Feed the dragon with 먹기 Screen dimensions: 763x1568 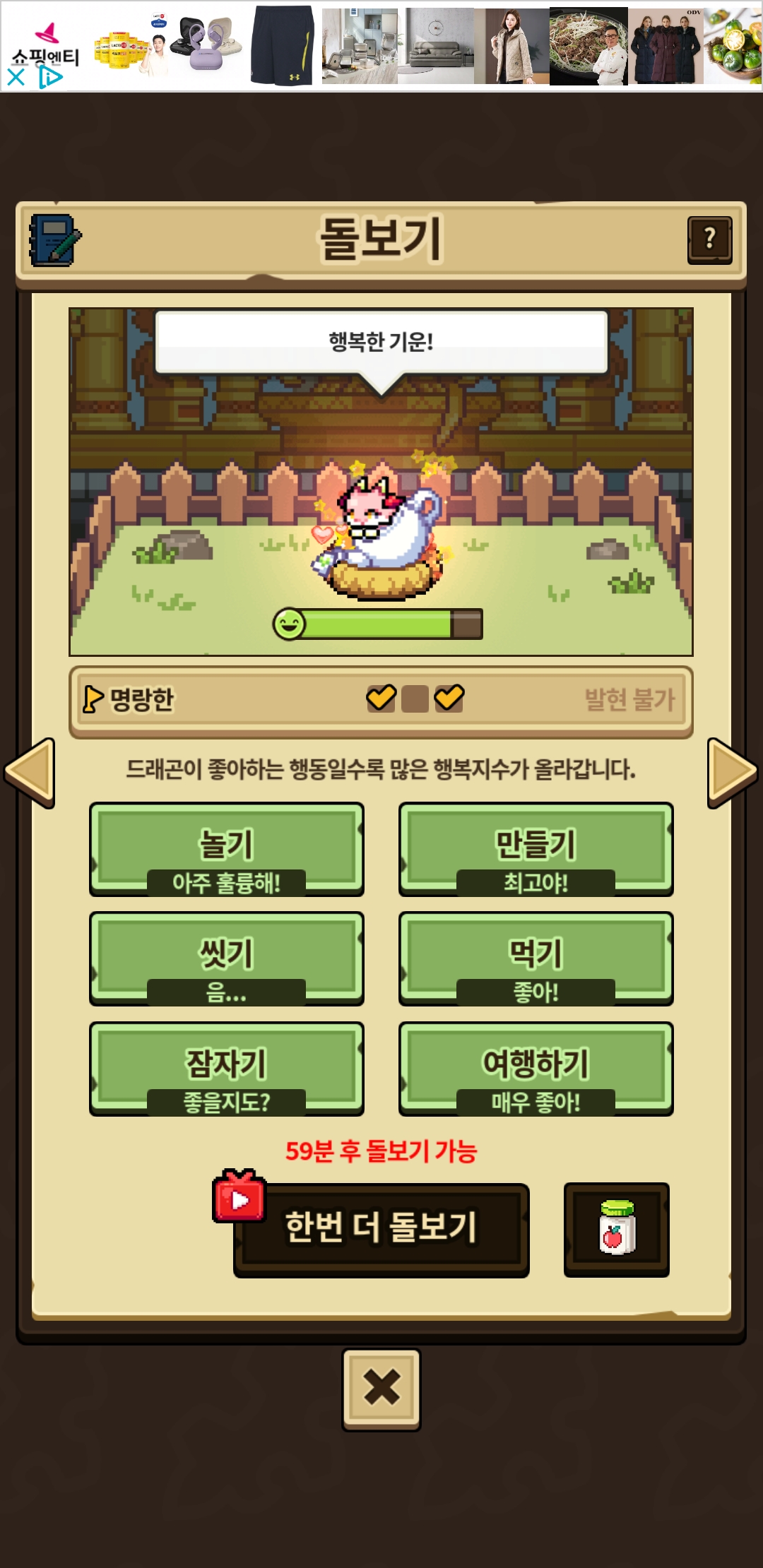pyautogui.click(x=536, y=957)
